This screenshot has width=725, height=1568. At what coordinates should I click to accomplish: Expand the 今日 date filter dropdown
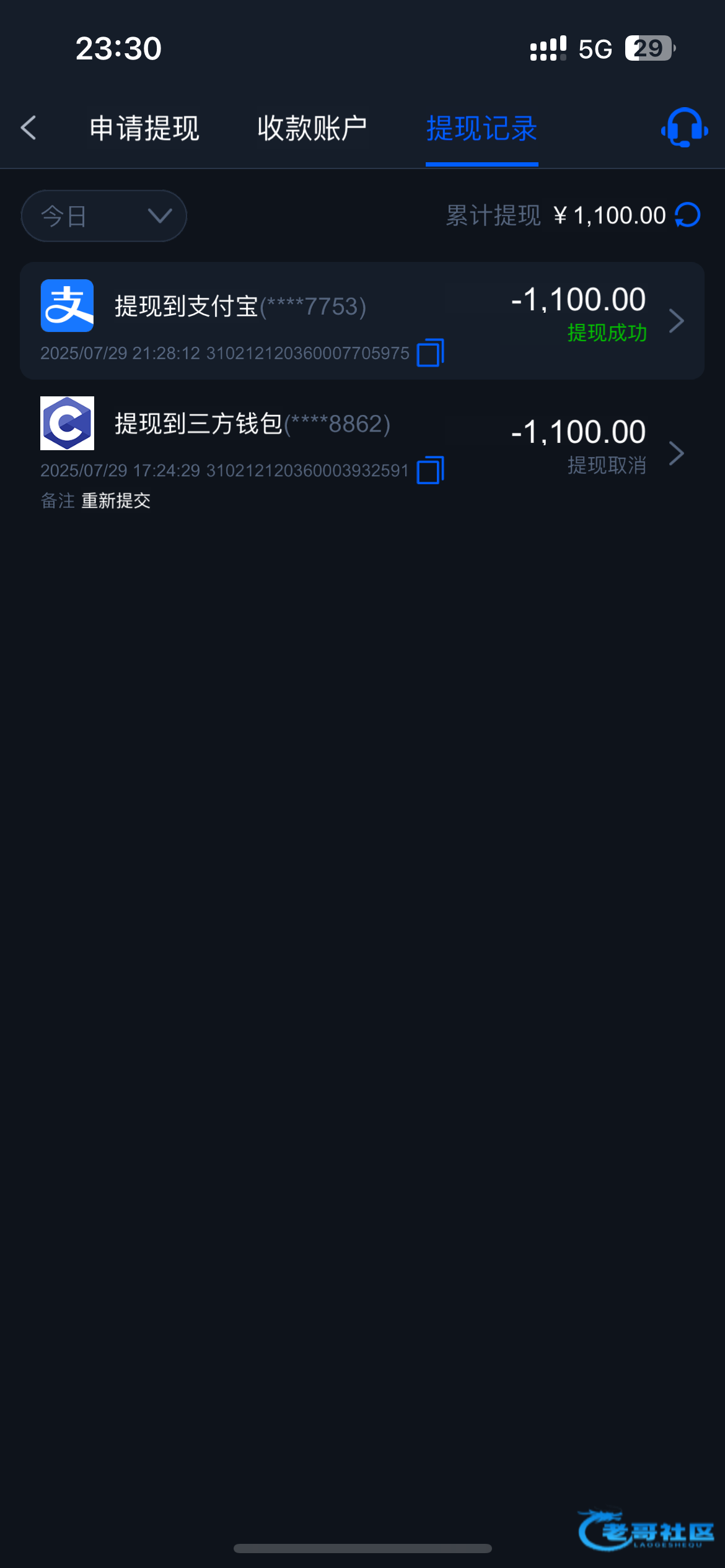(x=103, y=216)
